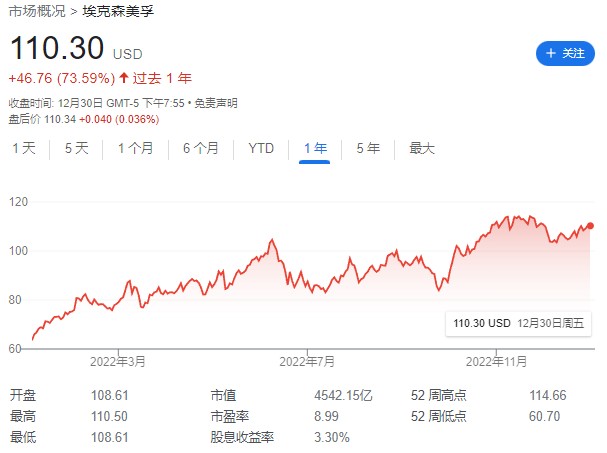Switch to the 5 年 range
Screen dimensions: 607x453
[x=368, y=148]
